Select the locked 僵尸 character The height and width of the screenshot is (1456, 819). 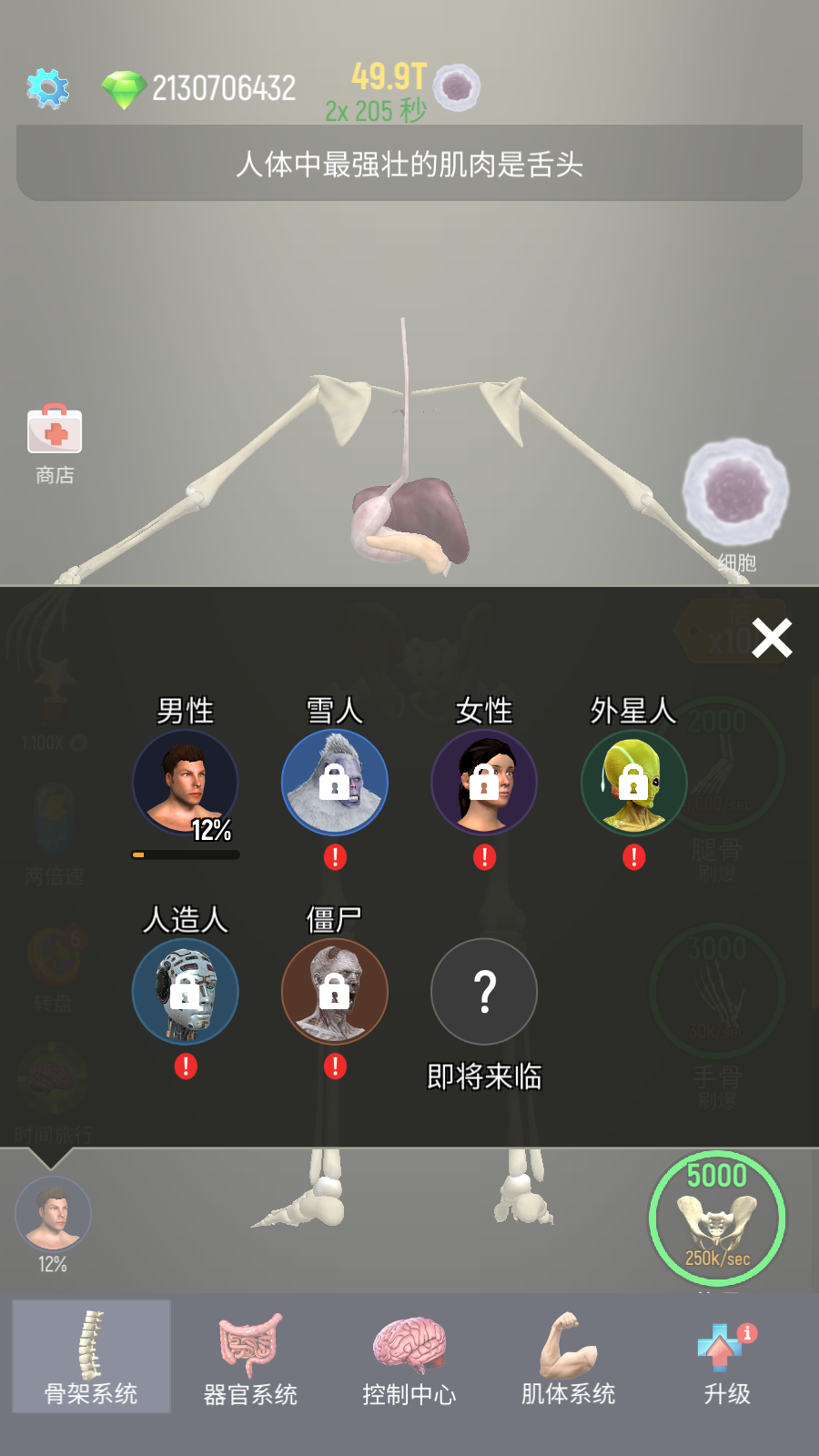pos(335,991)
